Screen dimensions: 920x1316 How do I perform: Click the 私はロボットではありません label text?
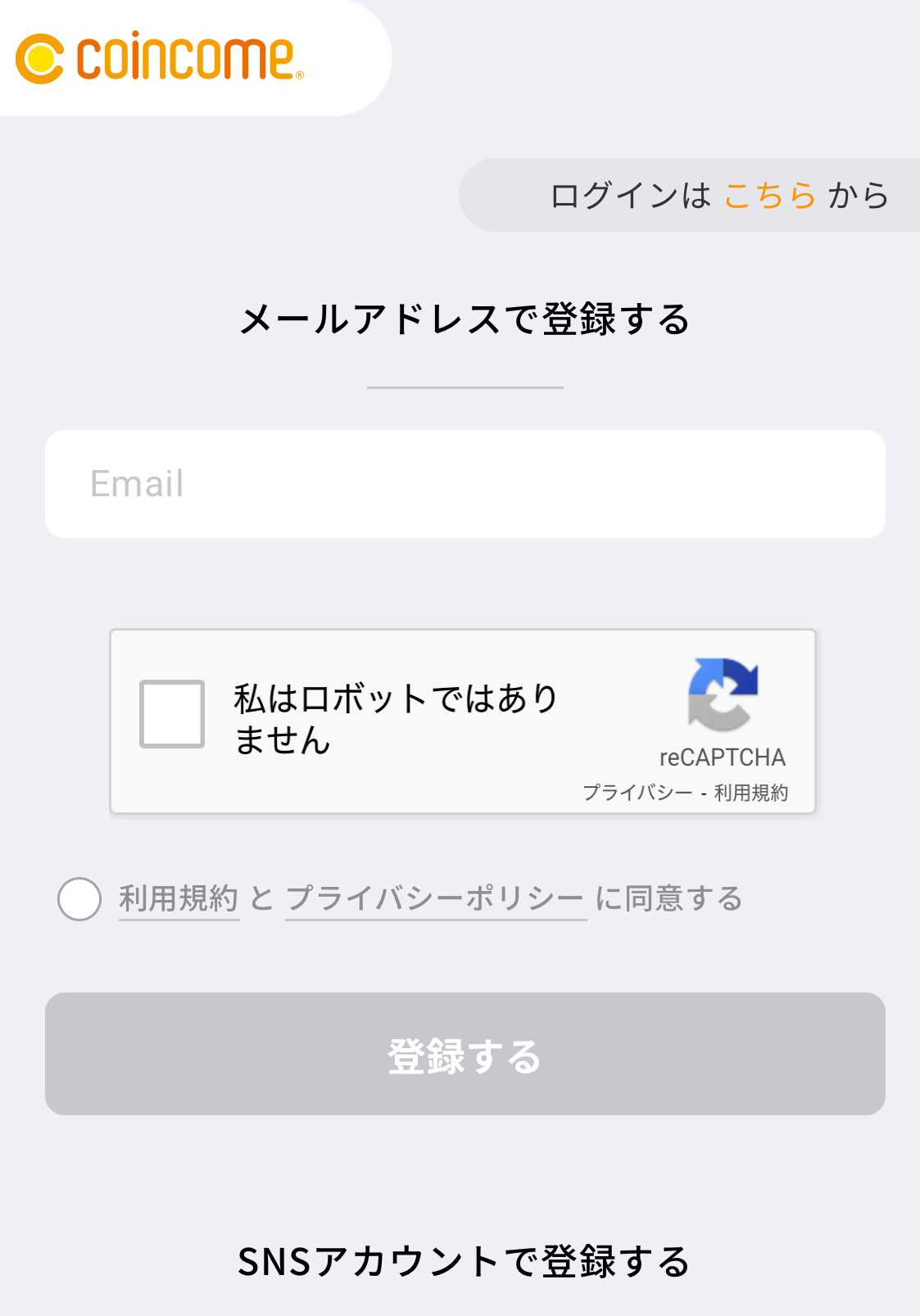393,721
